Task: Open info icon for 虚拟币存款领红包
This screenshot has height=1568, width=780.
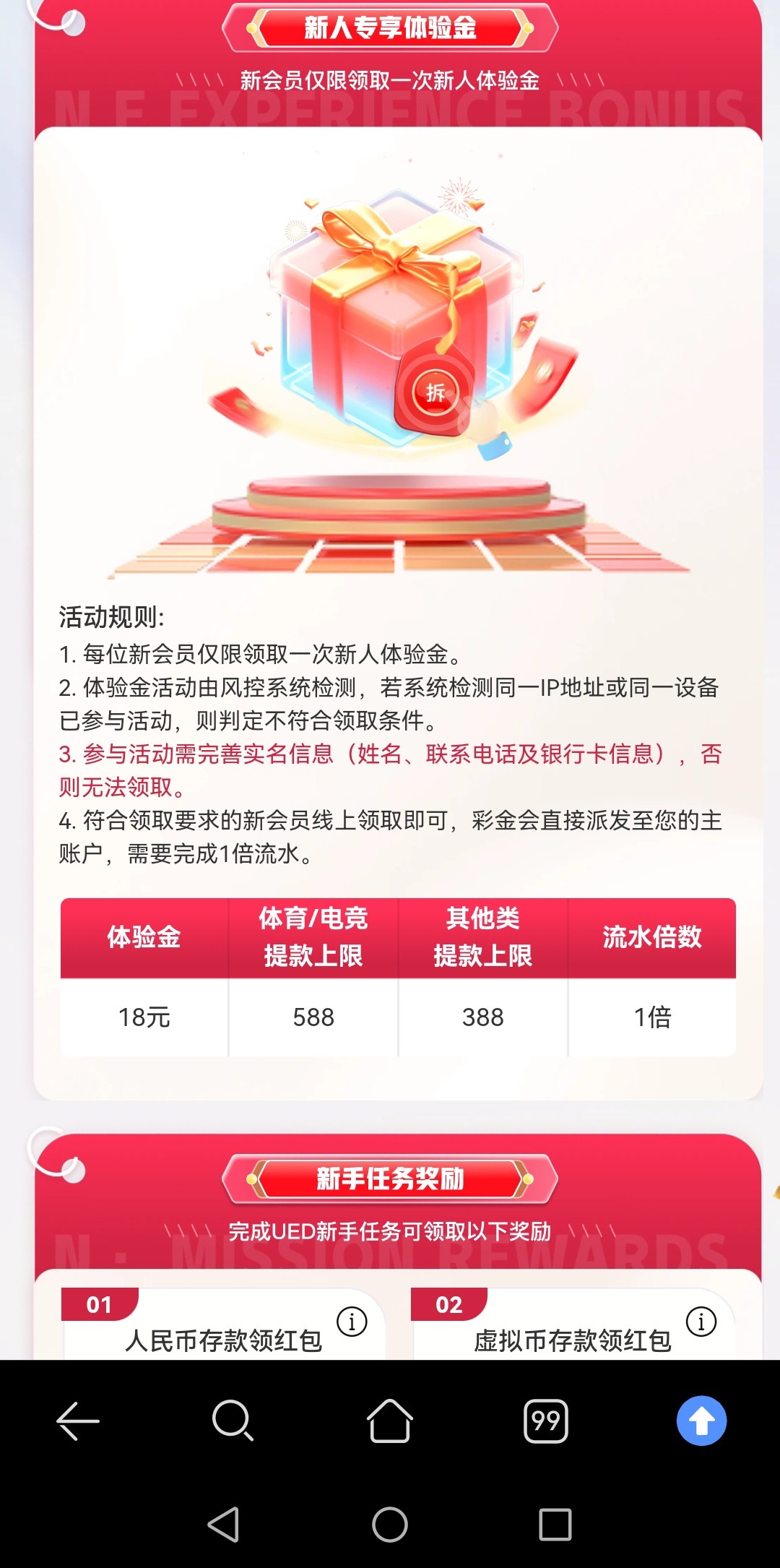Action: click(701, 1322)
